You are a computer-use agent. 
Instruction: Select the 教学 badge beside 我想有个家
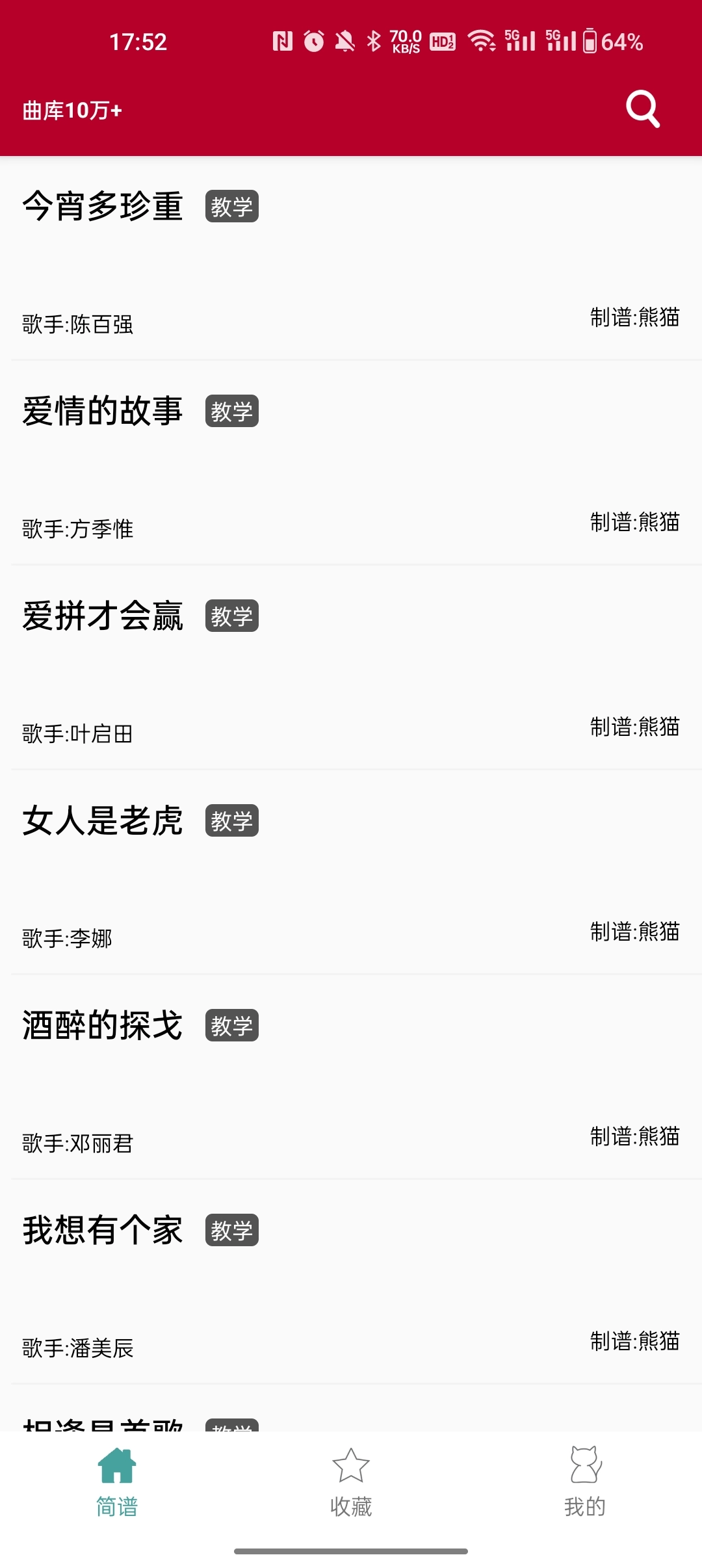(x=231, y=1229)
